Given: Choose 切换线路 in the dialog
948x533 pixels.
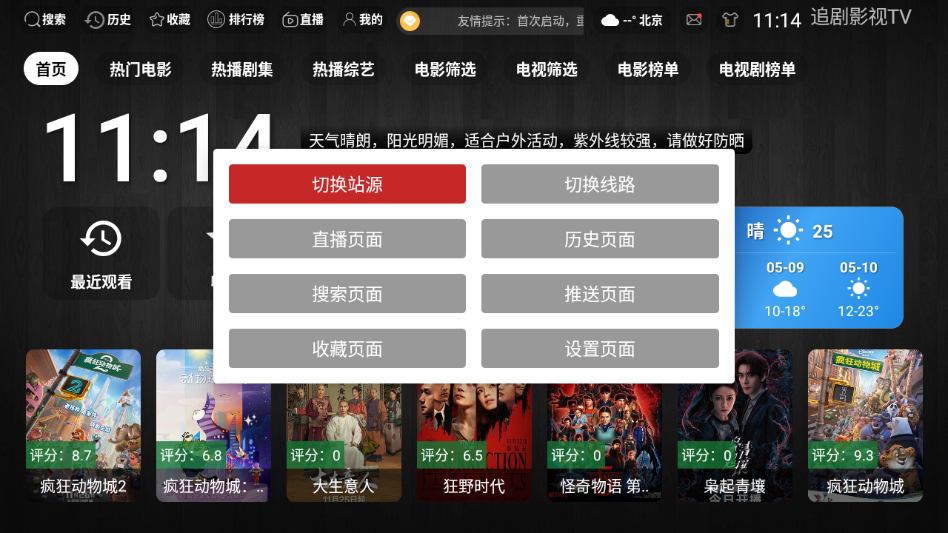Looking at the screenshot, I should pos(599,184).
